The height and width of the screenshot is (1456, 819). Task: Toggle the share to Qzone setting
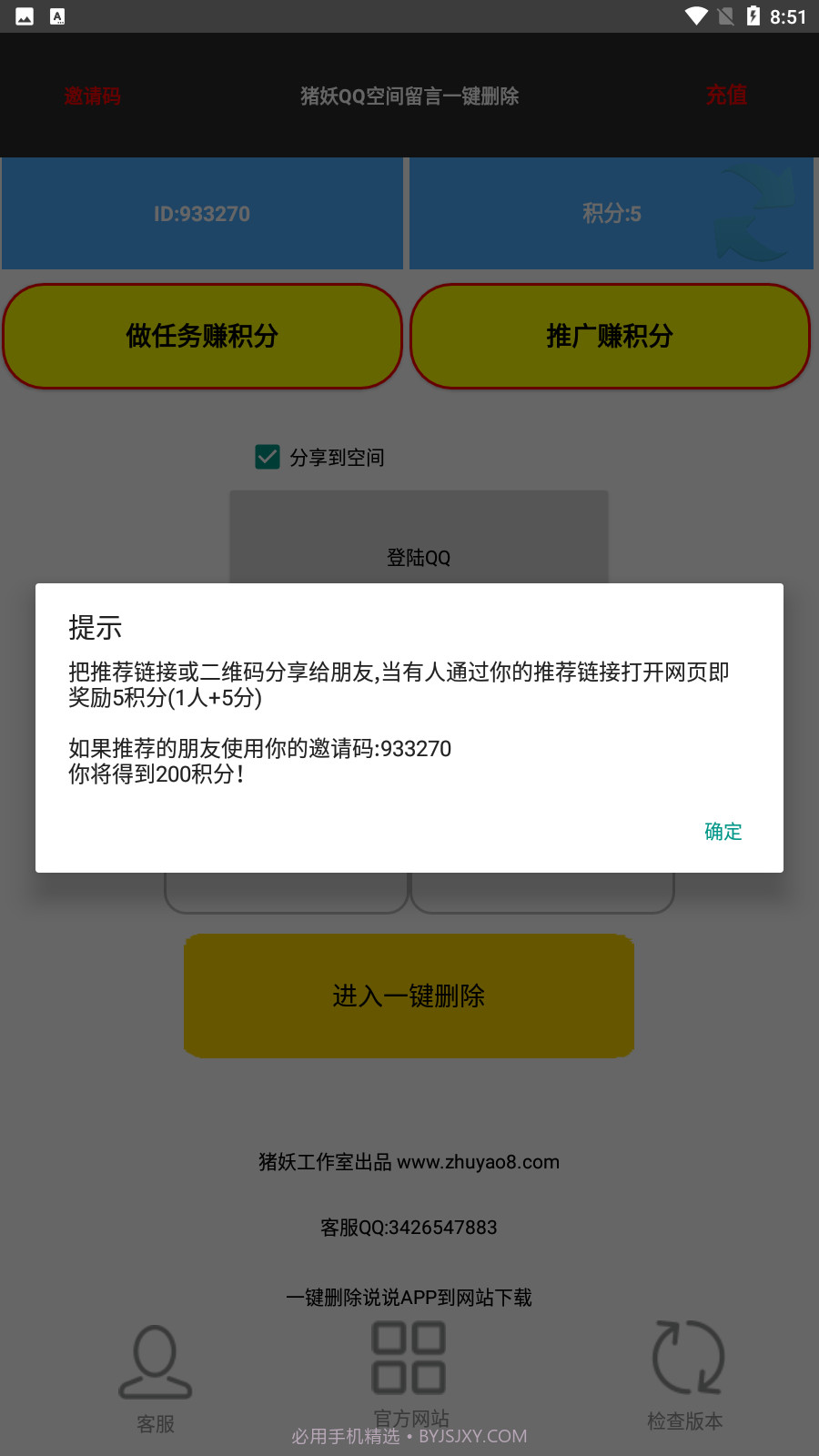coord(266,457)
